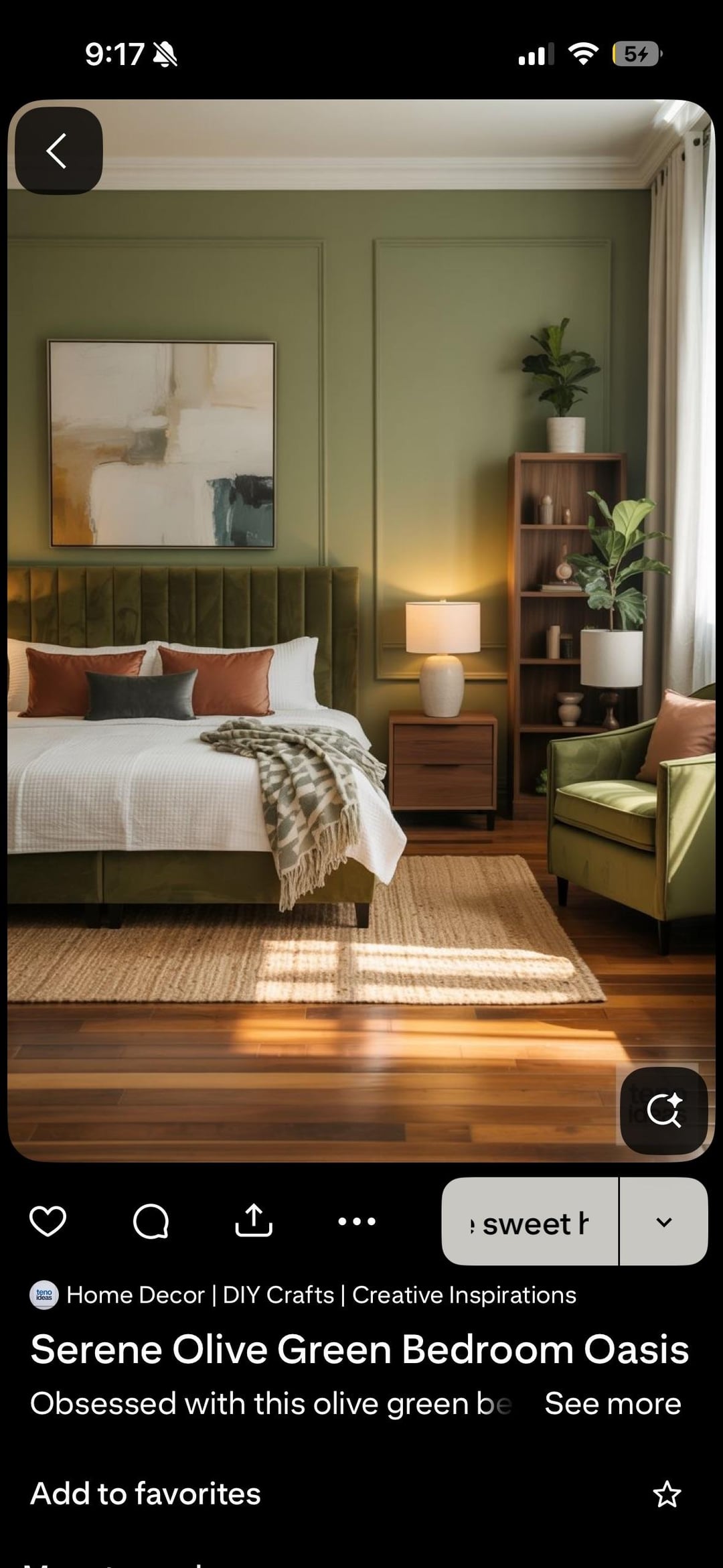Like this pin with the heart icon

48,1220
